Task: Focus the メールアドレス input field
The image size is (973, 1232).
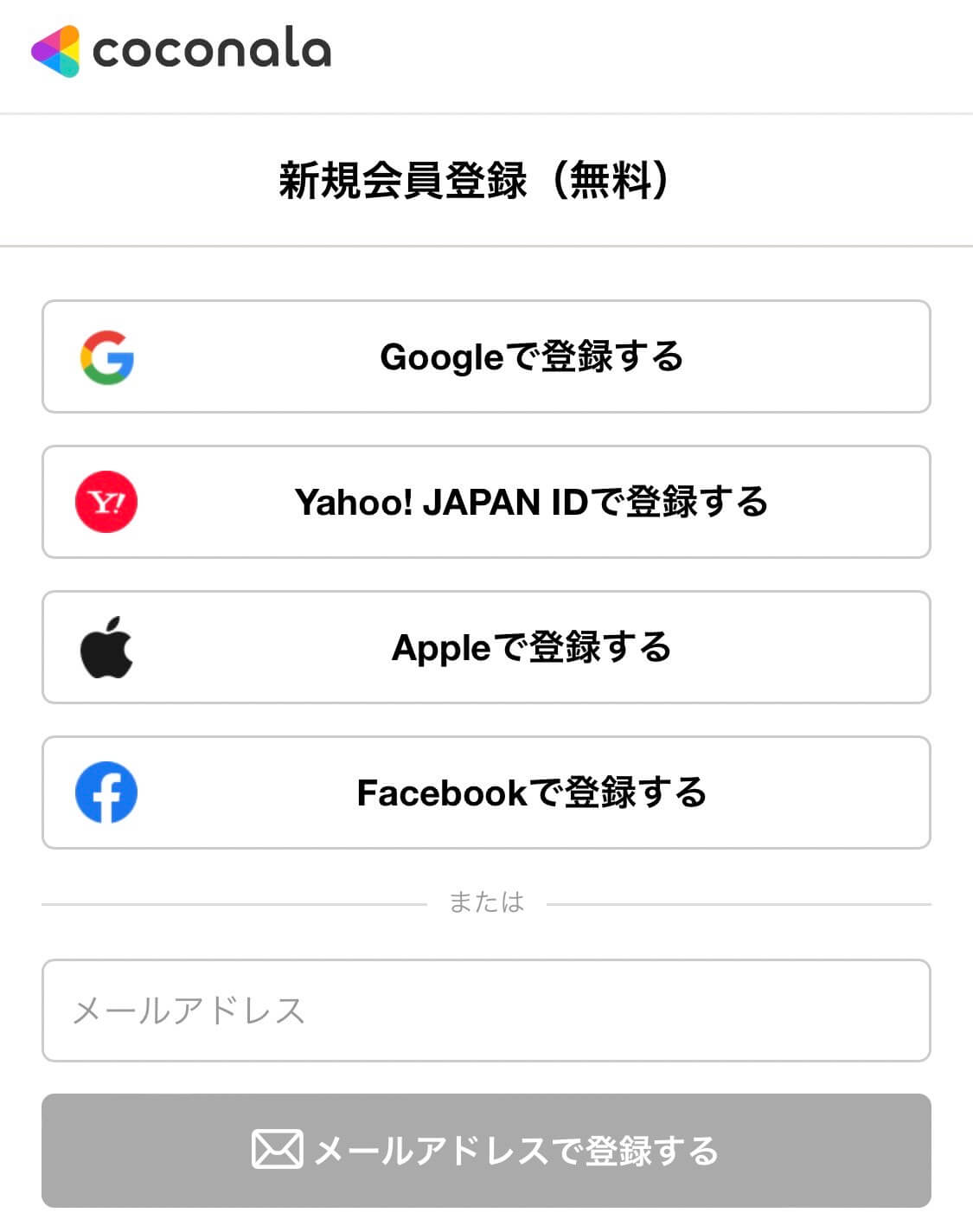Action: [486, 1011]
